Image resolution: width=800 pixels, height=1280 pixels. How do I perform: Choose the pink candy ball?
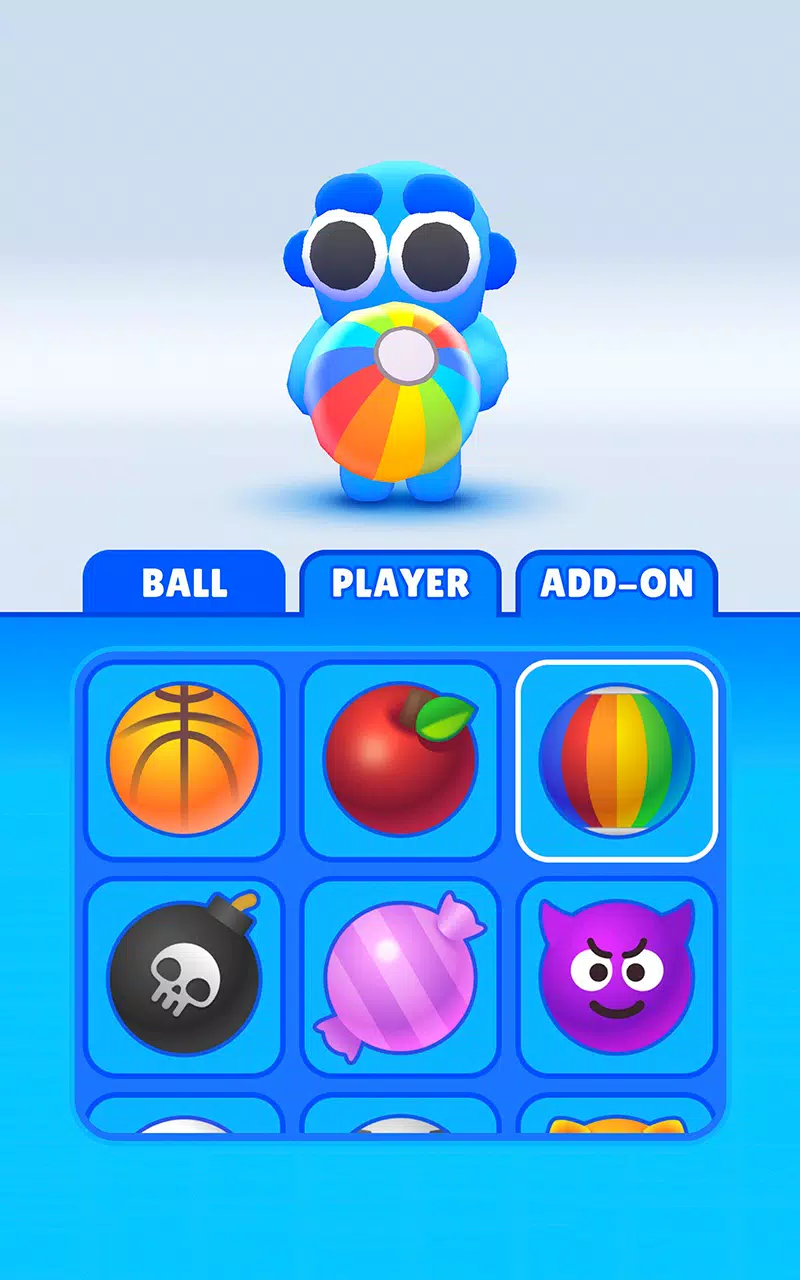tap(400, 975)
